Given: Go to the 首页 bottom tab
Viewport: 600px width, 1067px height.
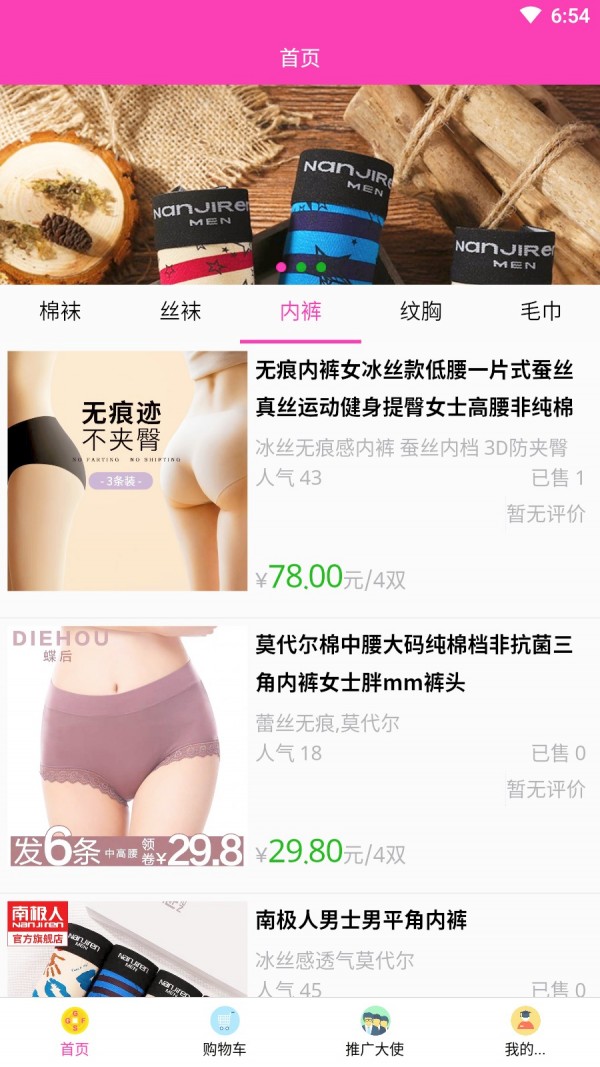Looking at the screenshot, I should [x=75, y=1031].
